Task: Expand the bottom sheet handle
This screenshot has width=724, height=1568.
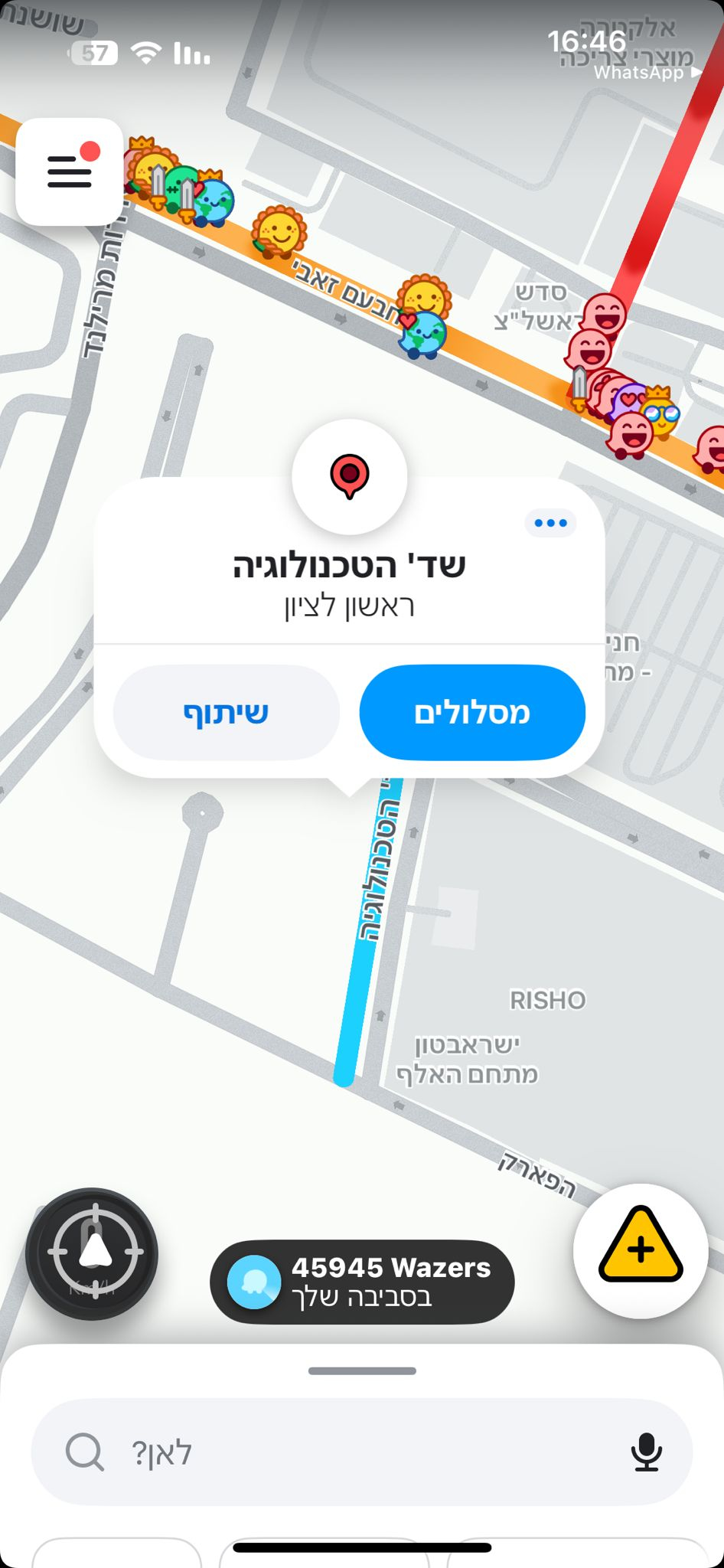Action: [x=362, y=1370]
